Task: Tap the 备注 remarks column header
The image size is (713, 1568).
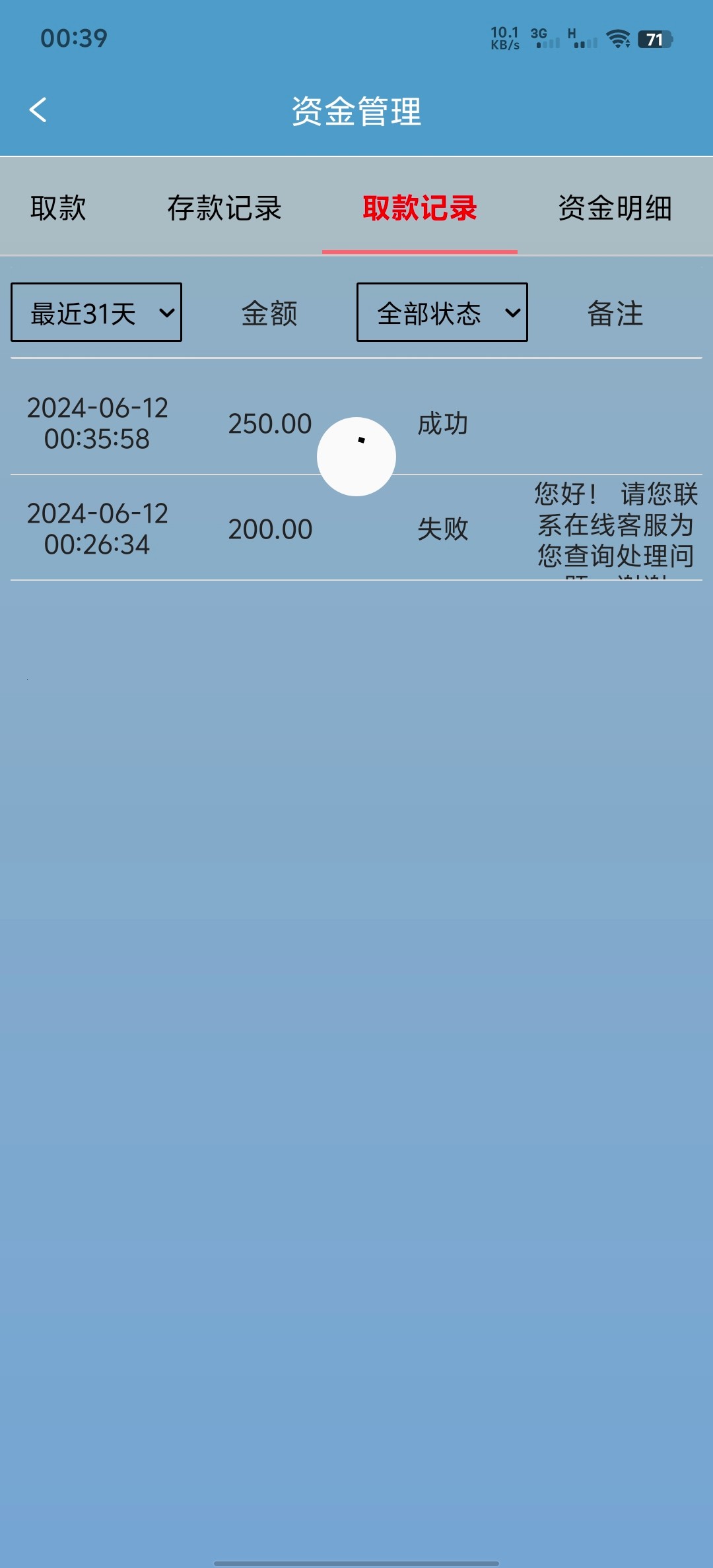Action: [615, 314]
